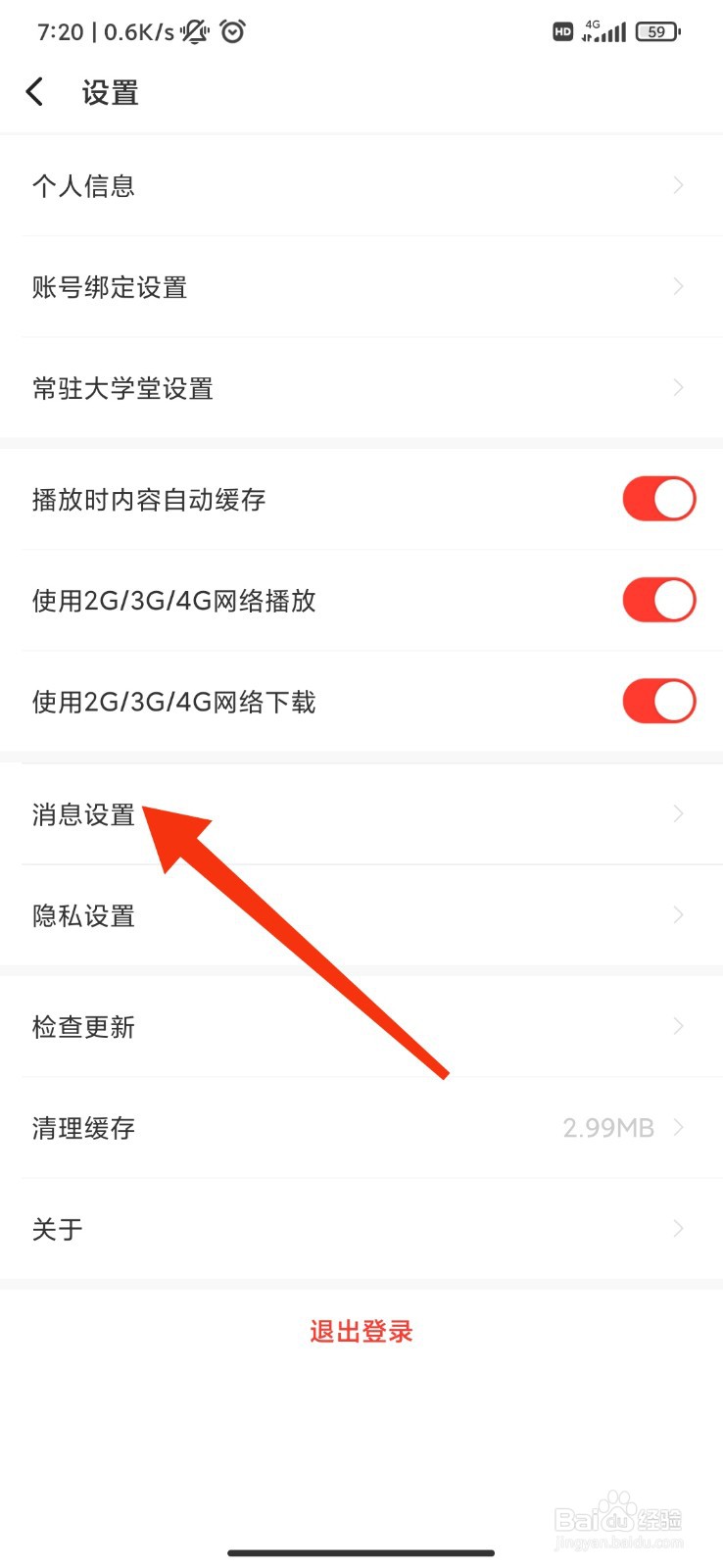Tap 退出登录 to log out
The width and height of the screenshot is (723, 1568).
tap(361, 1331)
